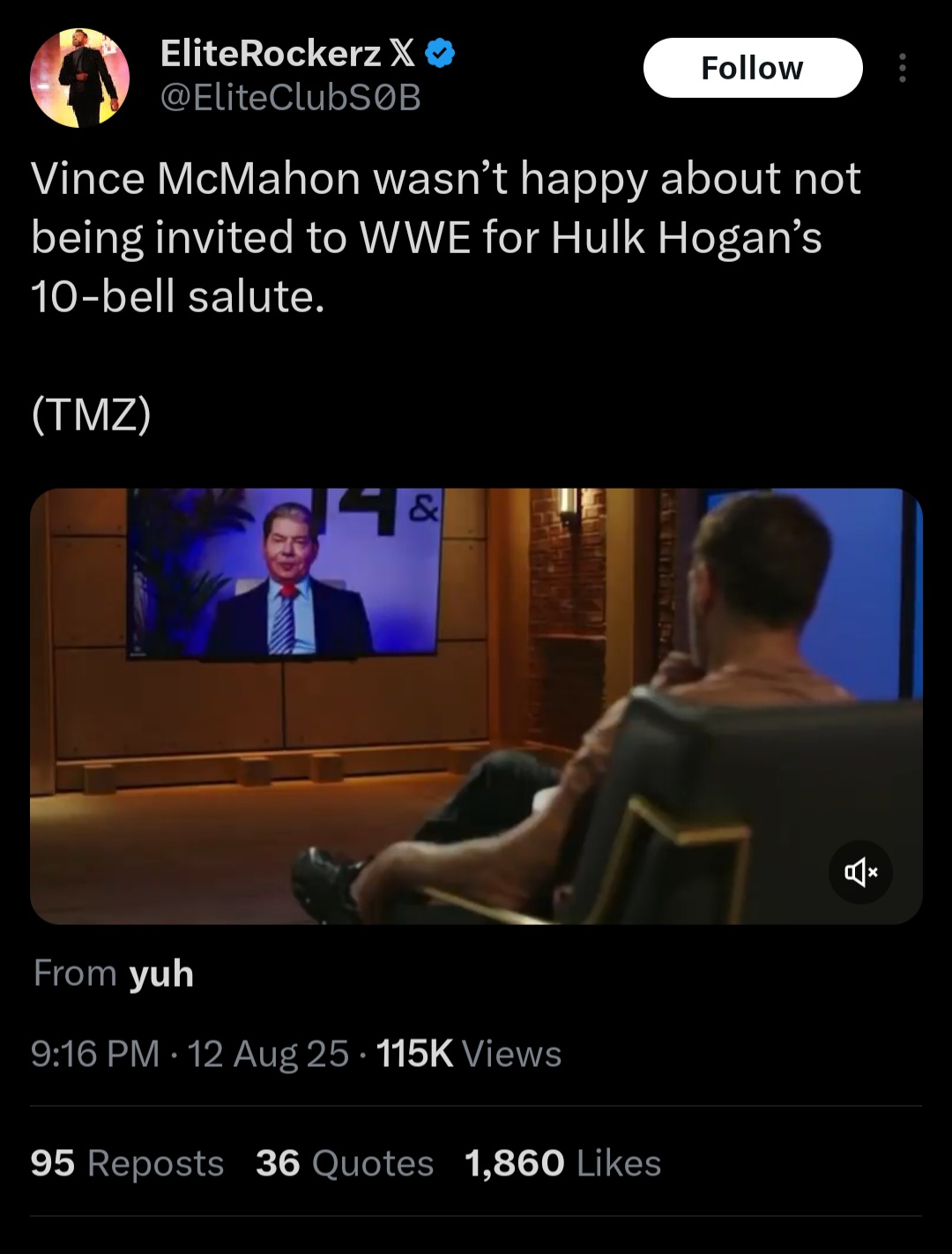Follow the EliteRockerz account
This screenshot has height=1254, width=952.
[x=752, y=68]
